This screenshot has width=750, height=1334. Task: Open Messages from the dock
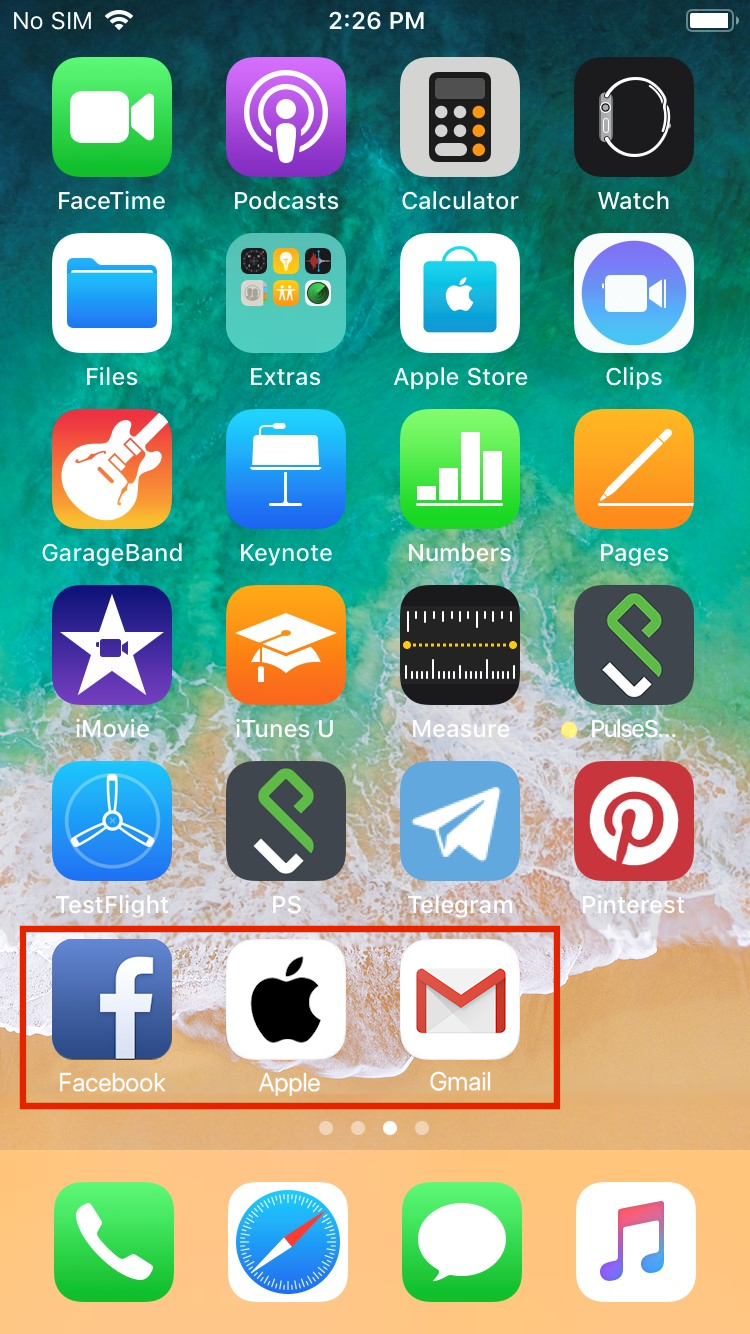tap(462, 1242)
